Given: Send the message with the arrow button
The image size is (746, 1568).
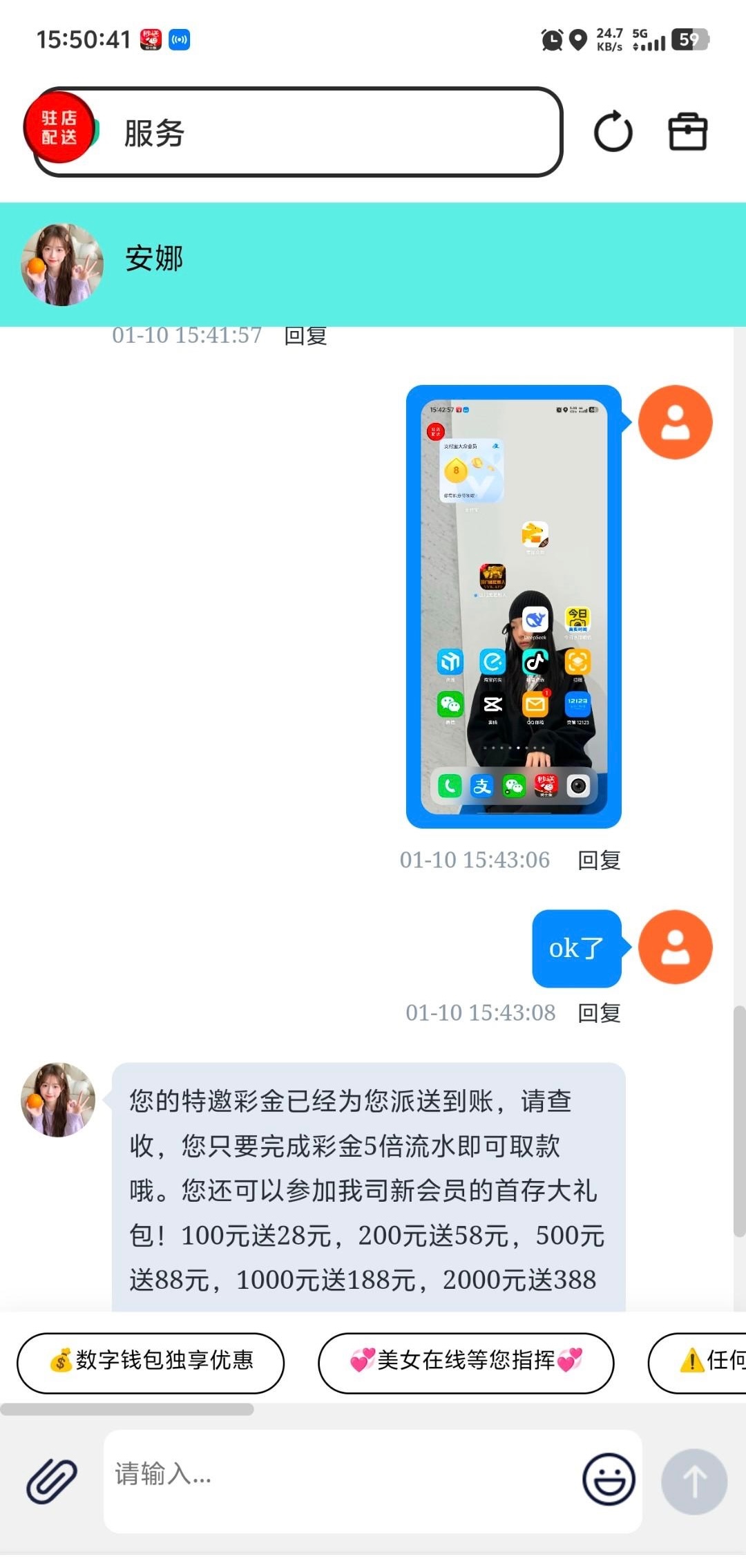Looking at the screenshot, I should tap(694, 1481).
